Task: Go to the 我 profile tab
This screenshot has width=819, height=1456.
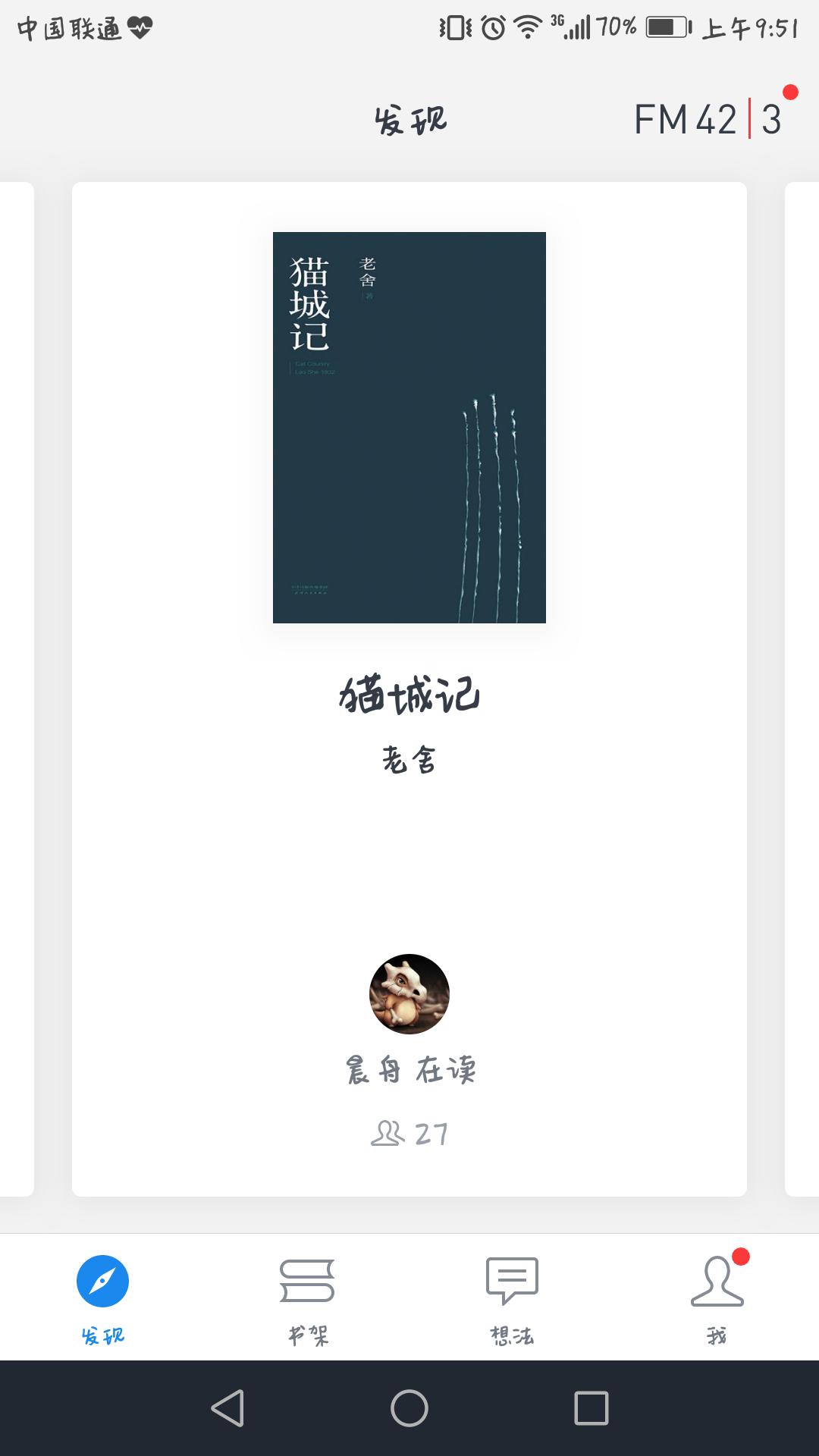Action: [x=717, y=1298]
